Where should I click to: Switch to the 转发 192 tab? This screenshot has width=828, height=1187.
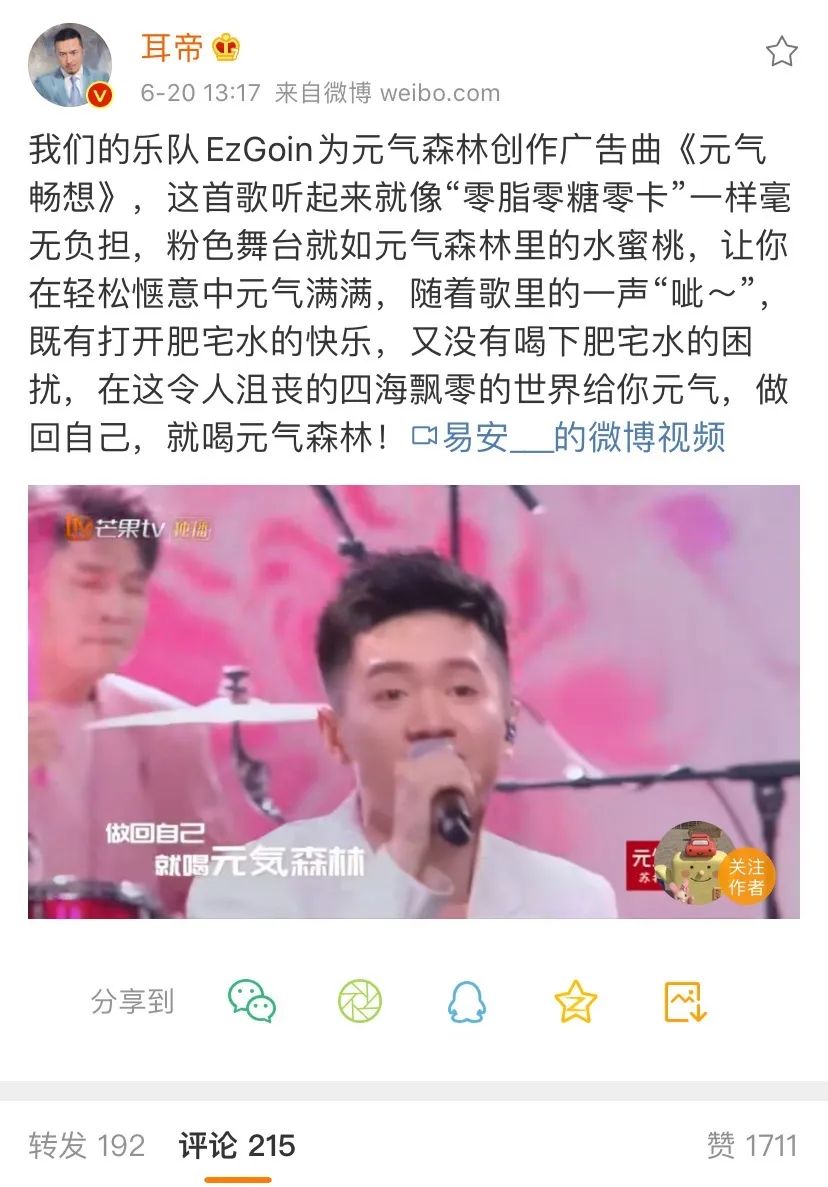[x=87, y=1145]
